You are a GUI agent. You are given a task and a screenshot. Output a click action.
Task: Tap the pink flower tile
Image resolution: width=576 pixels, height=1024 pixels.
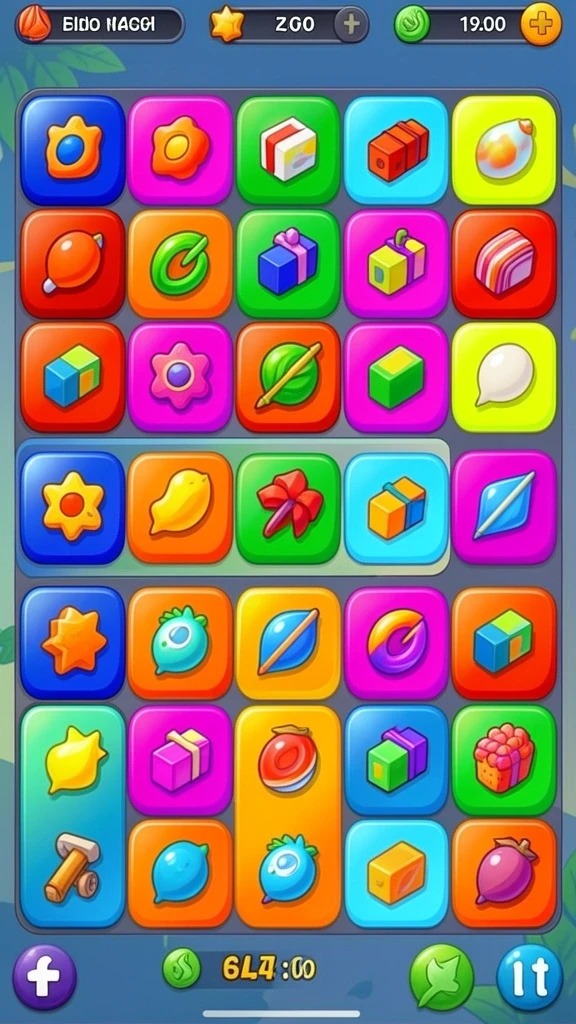tap(180, 377)
